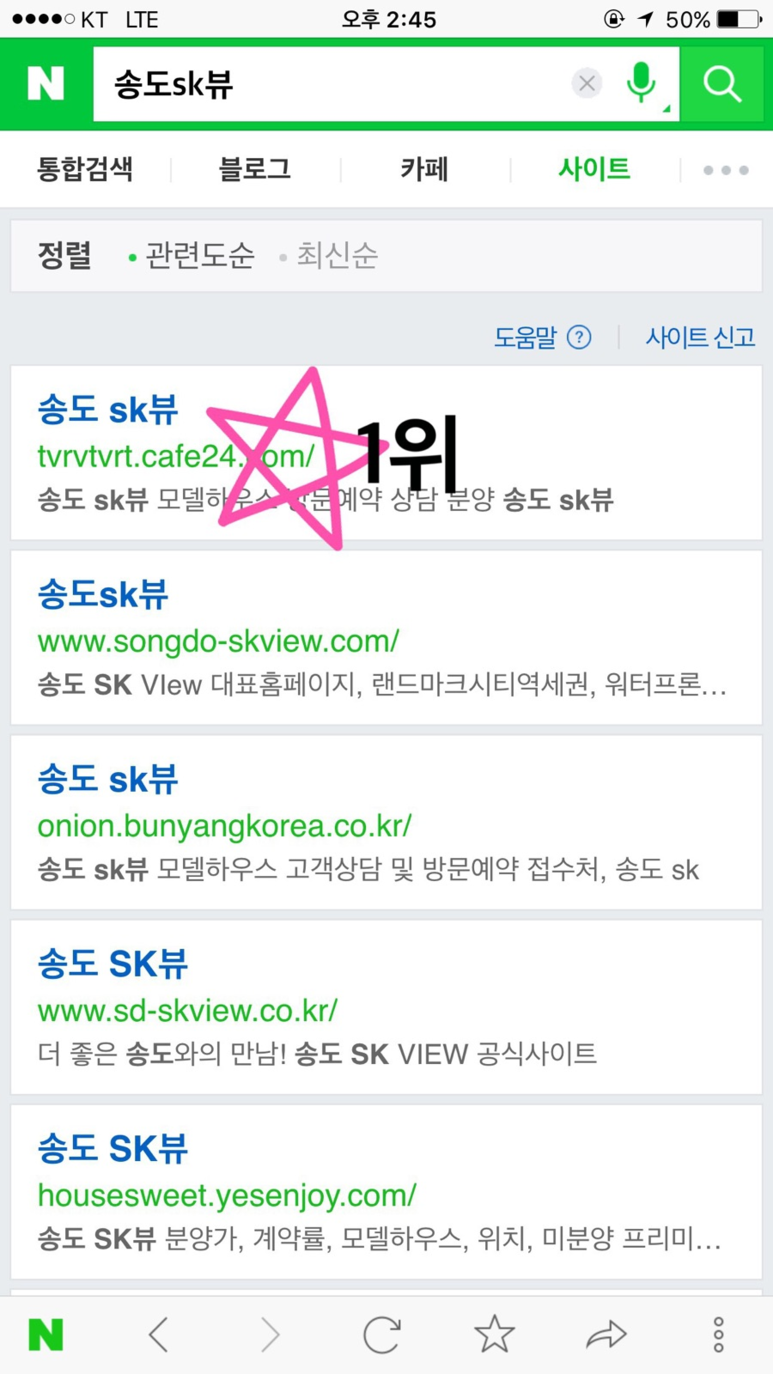
Task: Open the housesweet.yesenjoy.com result
Action: coord(227,1195)
